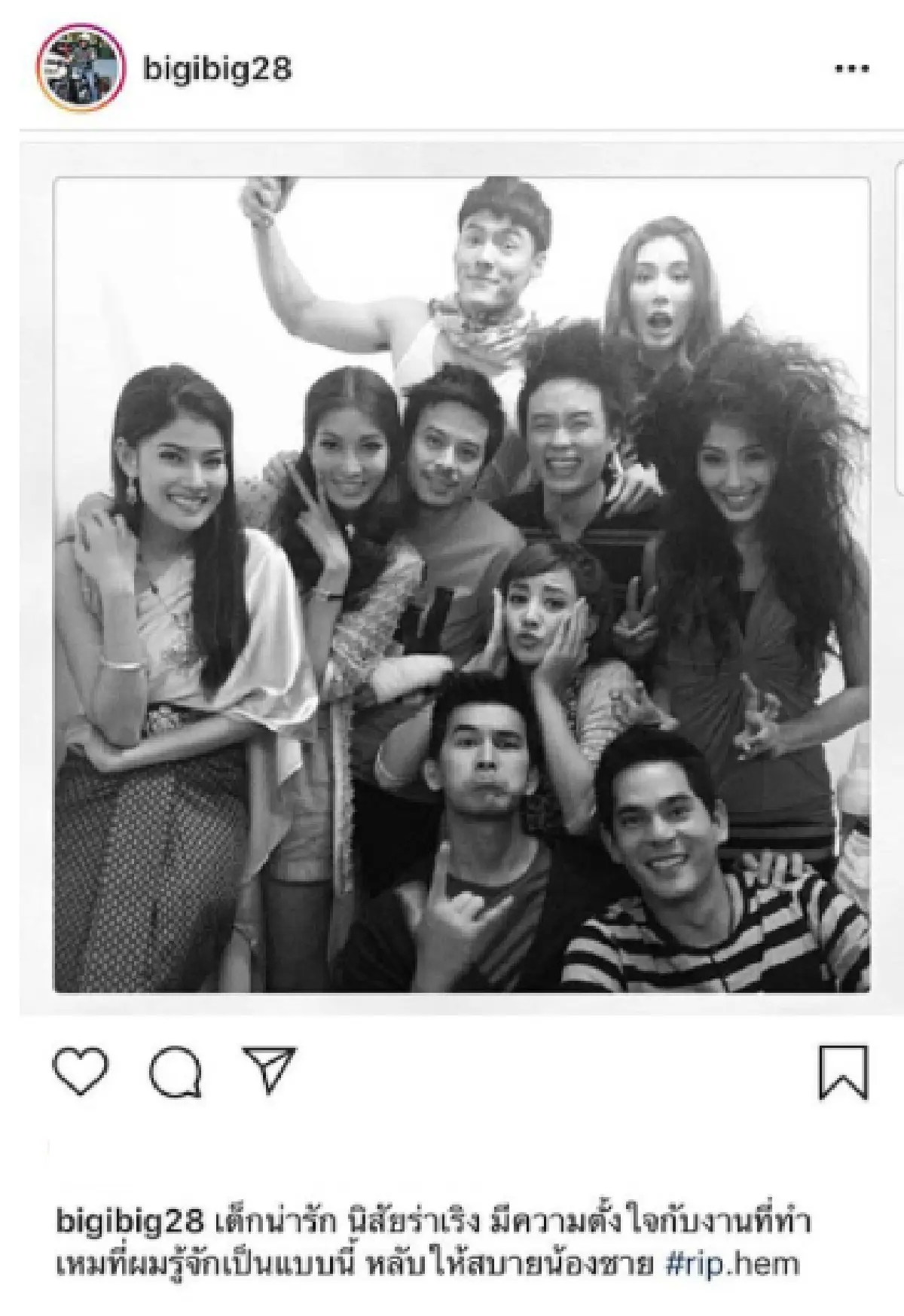Open the three-dot post options menu
The image size is (904, 1316).
(851, 69)
